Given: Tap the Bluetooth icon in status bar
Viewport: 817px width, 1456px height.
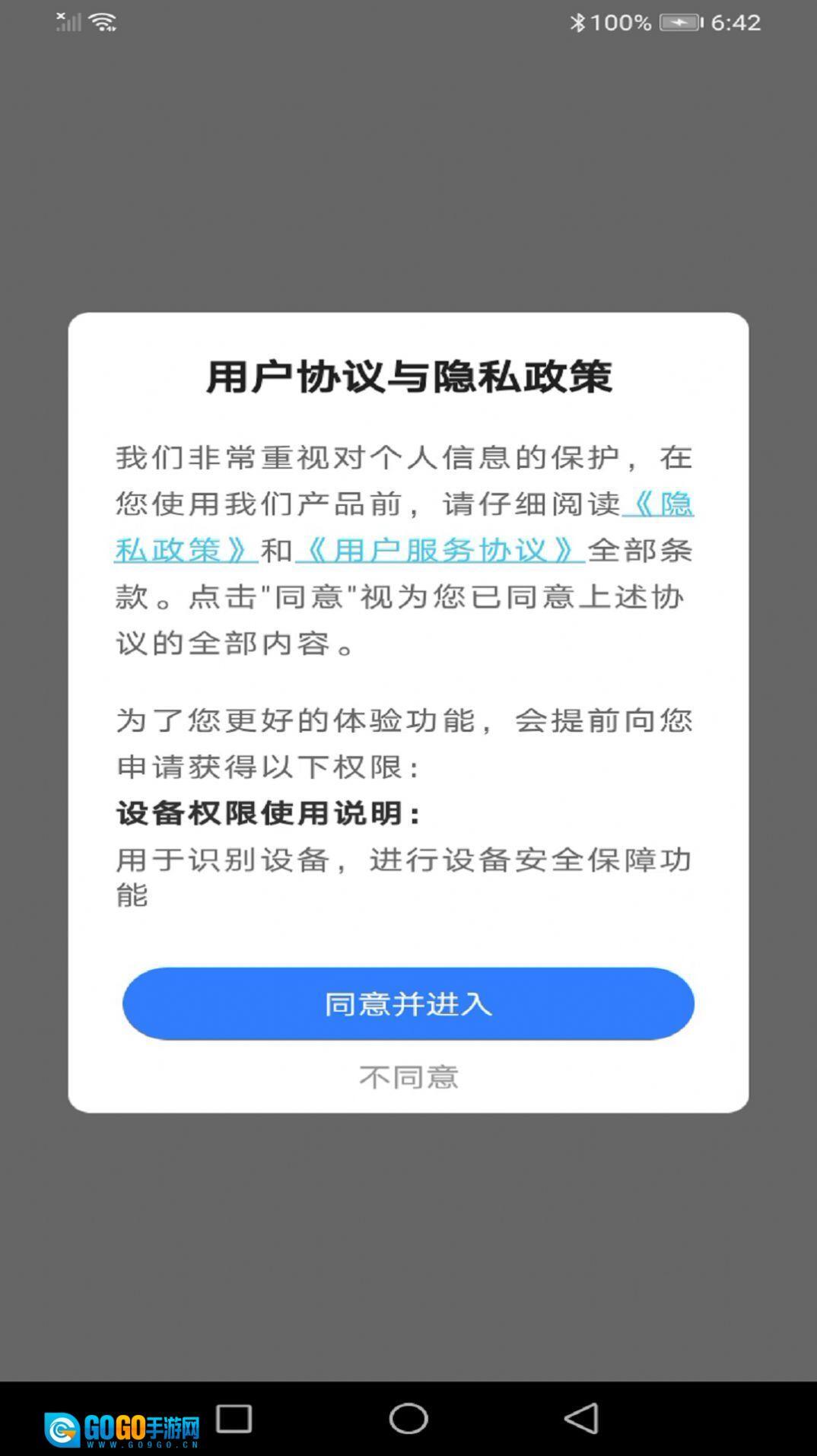Looking at the screenshot, I should click(x=578, y=23).
